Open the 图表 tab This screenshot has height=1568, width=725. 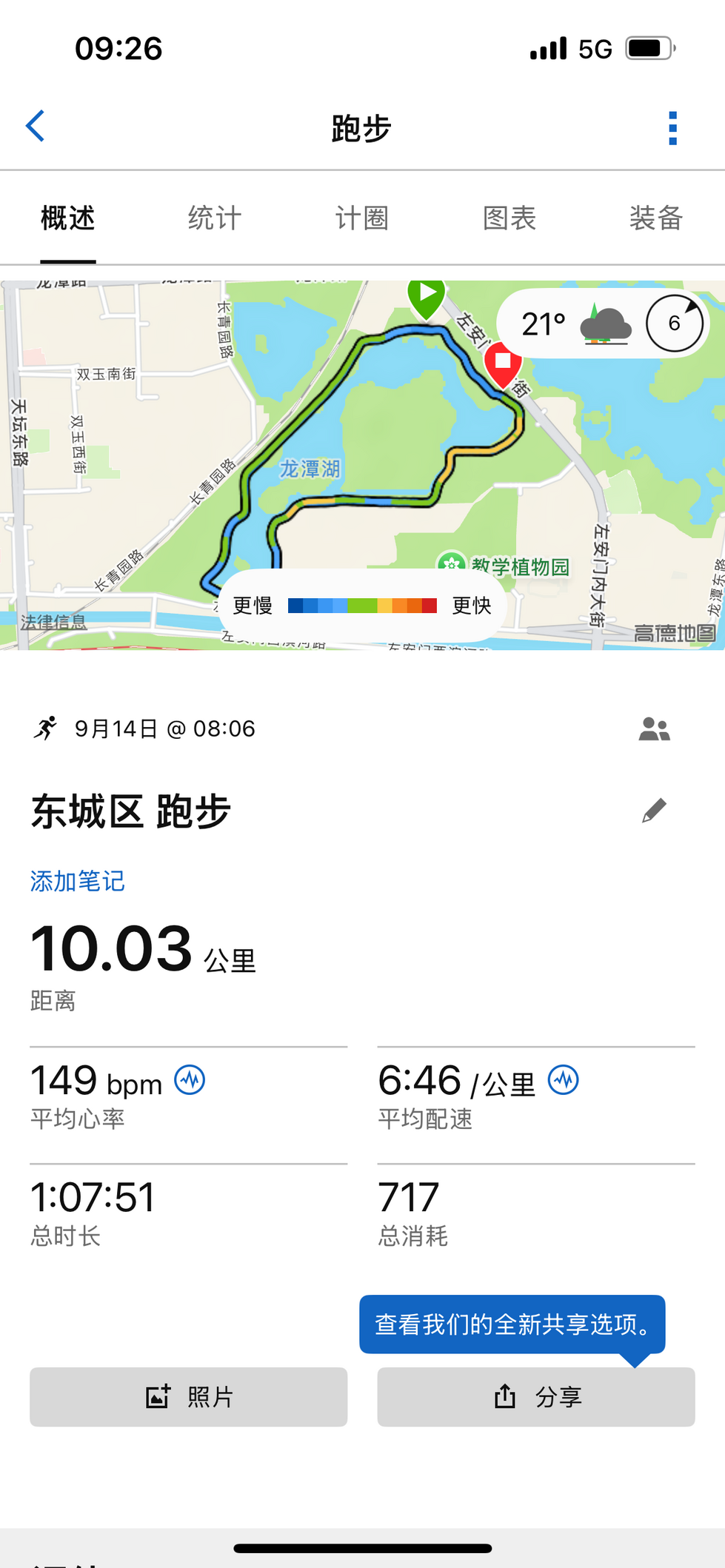(509, 218)
